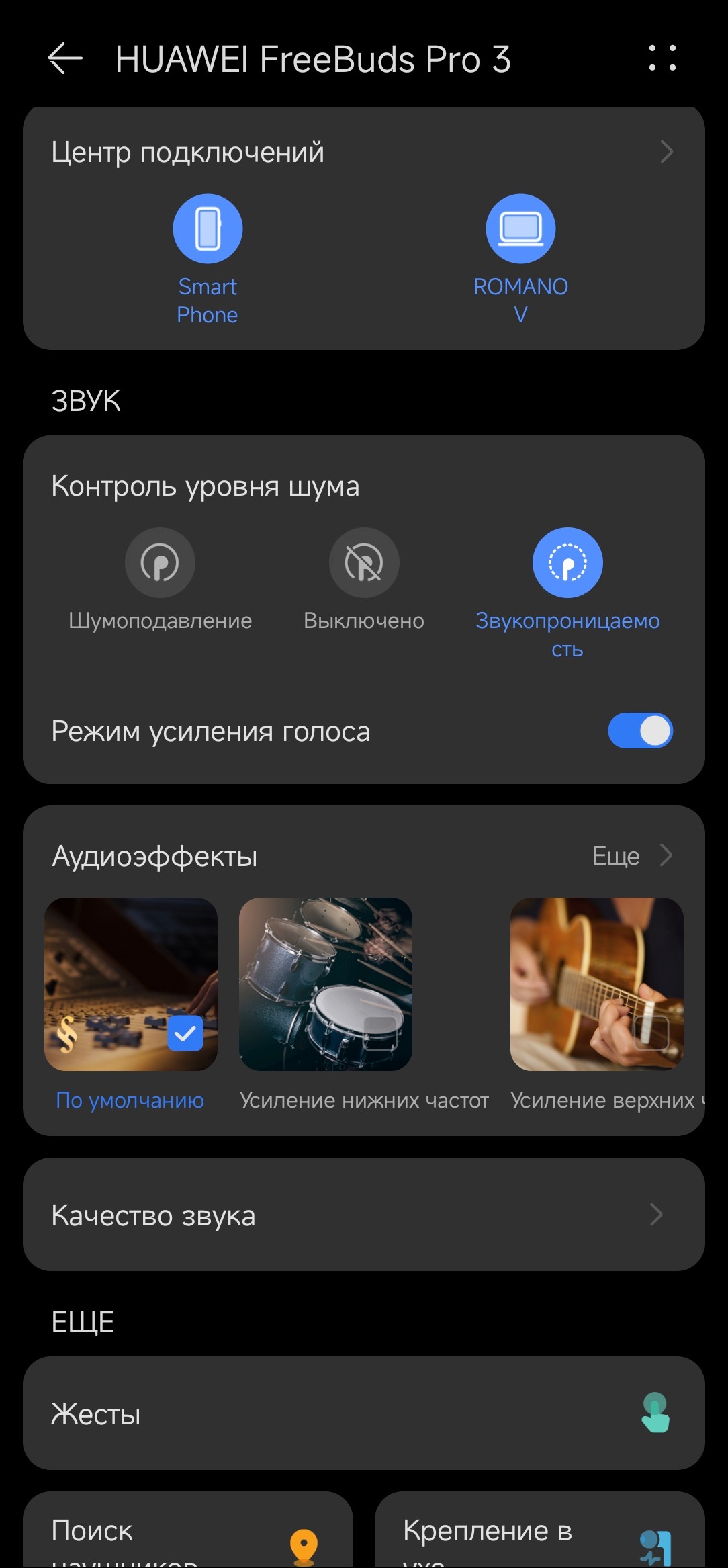Select the Выключено noise control mode
Viewport: 728px width, 1568px height.
[x=364, y=563]
